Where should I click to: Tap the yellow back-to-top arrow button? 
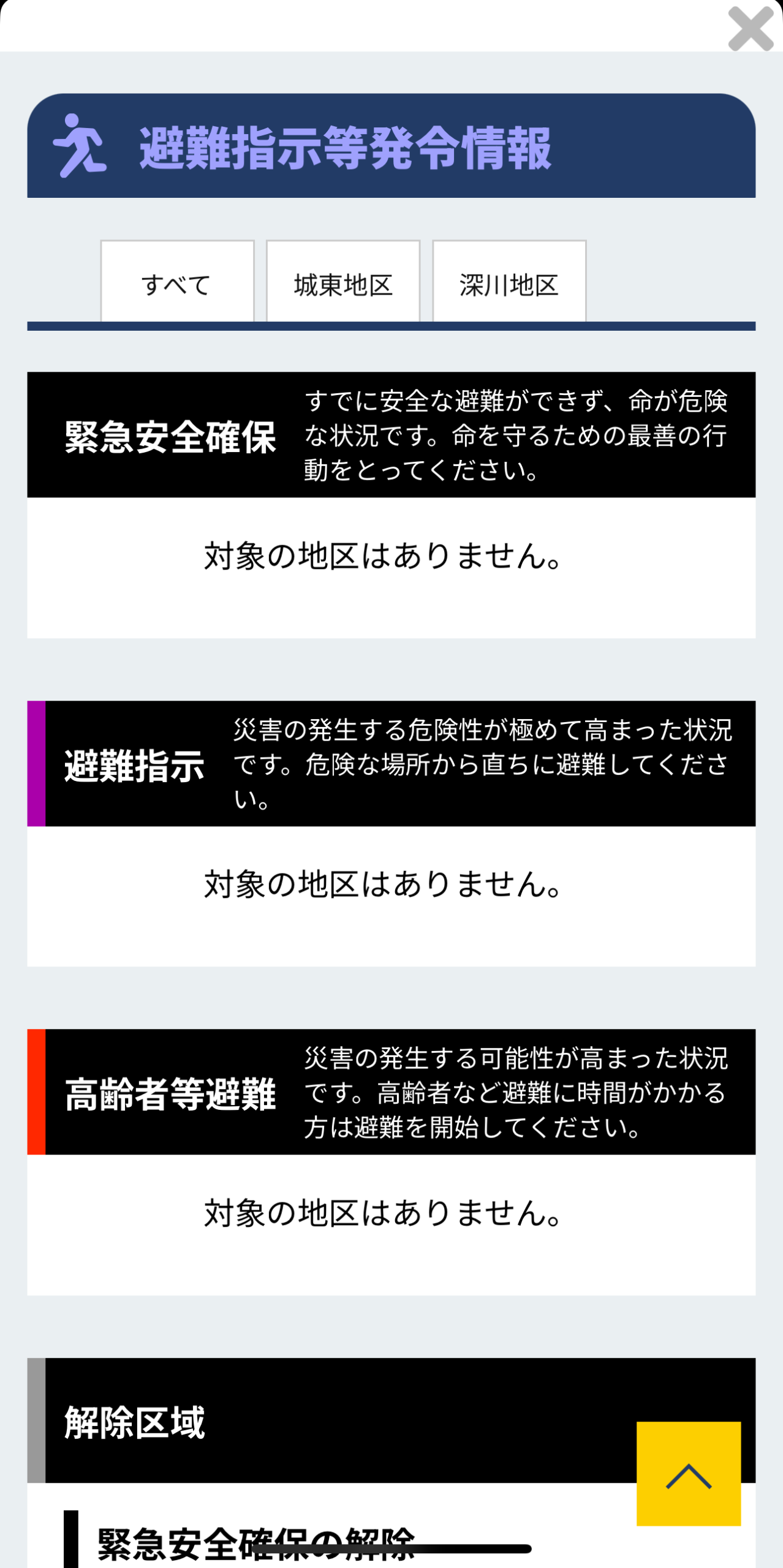(688, 1473)
